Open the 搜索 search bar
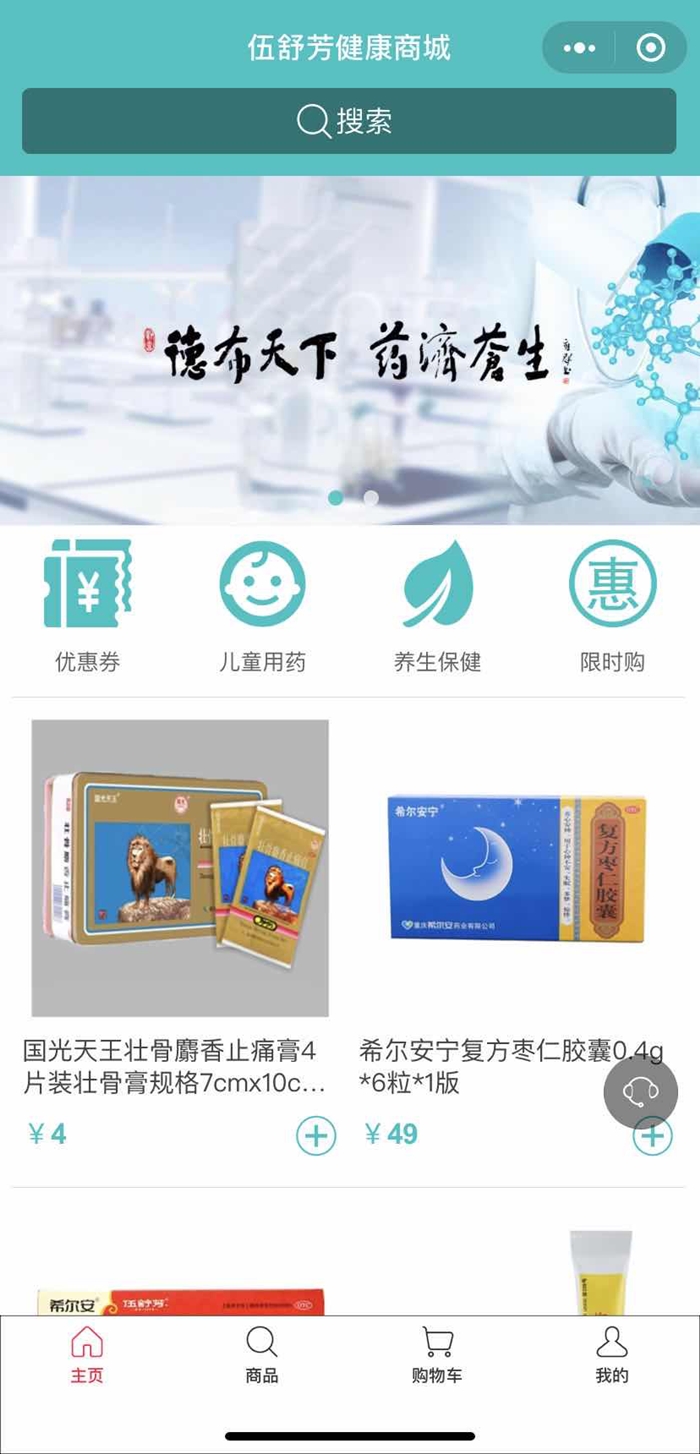Viewport: 700px width, 1454px height. pyautogui.click(x=349, y=121)
